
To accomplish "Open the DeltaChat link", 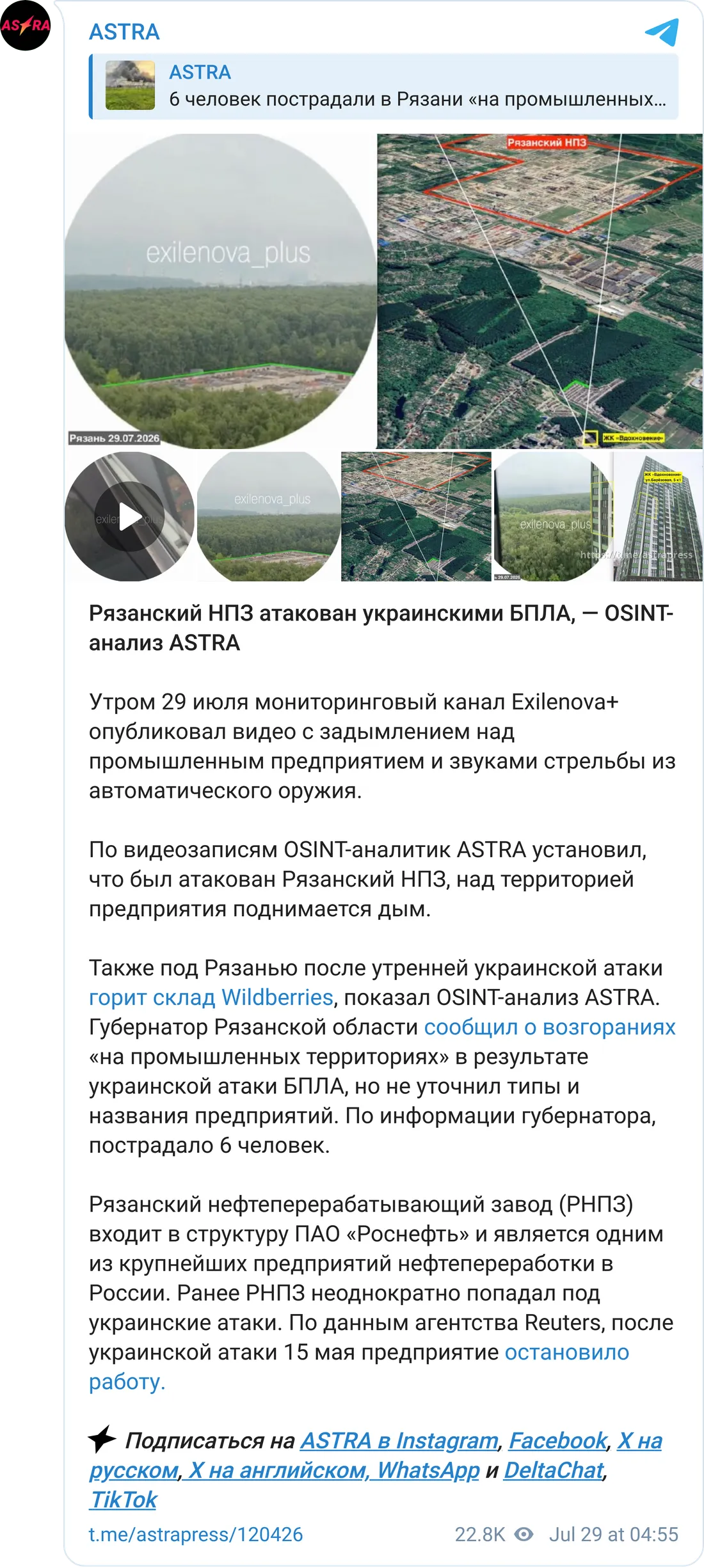I will 554,1470.
